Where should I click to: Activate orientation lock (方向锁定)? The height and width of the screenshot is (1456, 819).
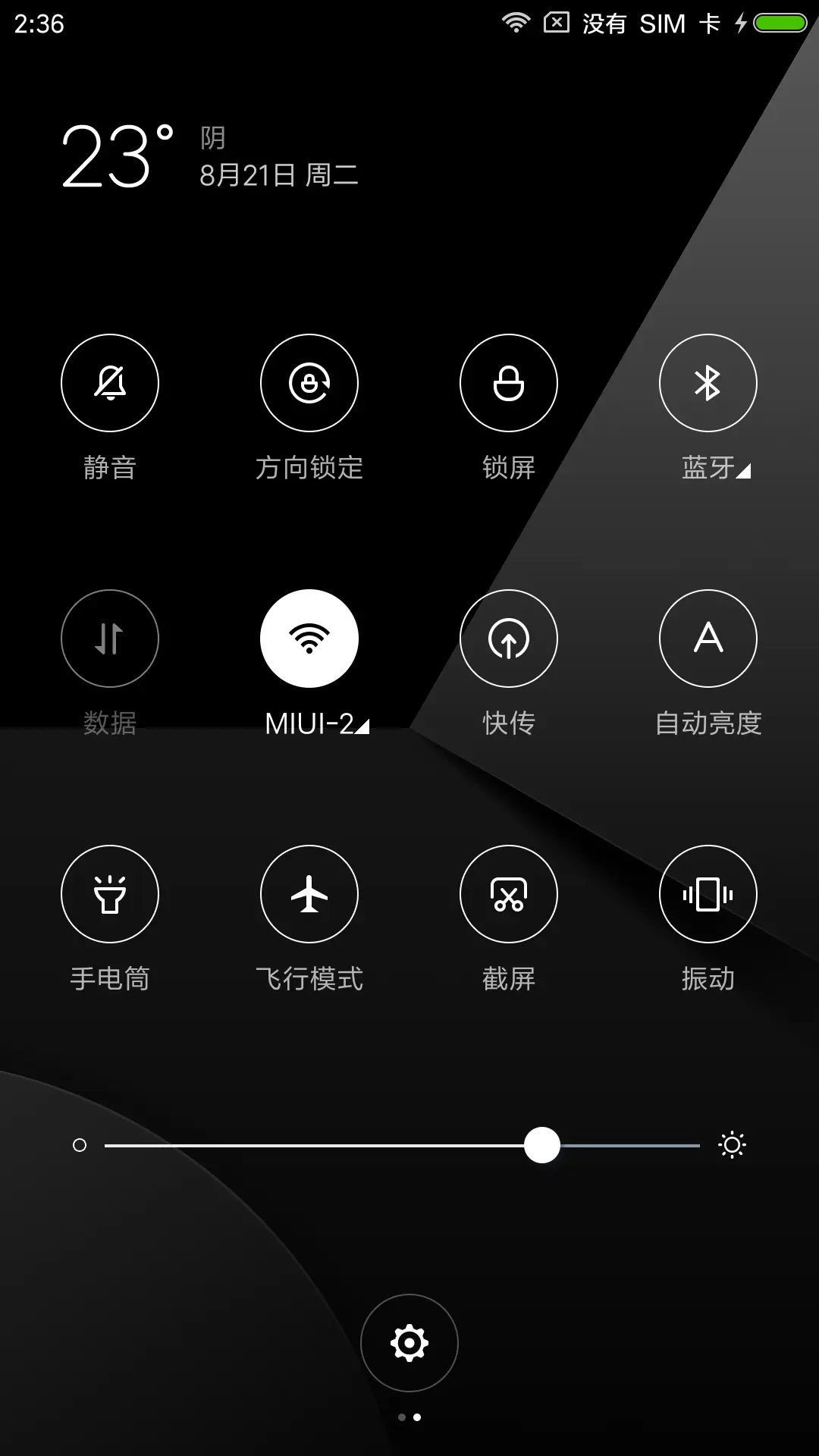point(309,383)
